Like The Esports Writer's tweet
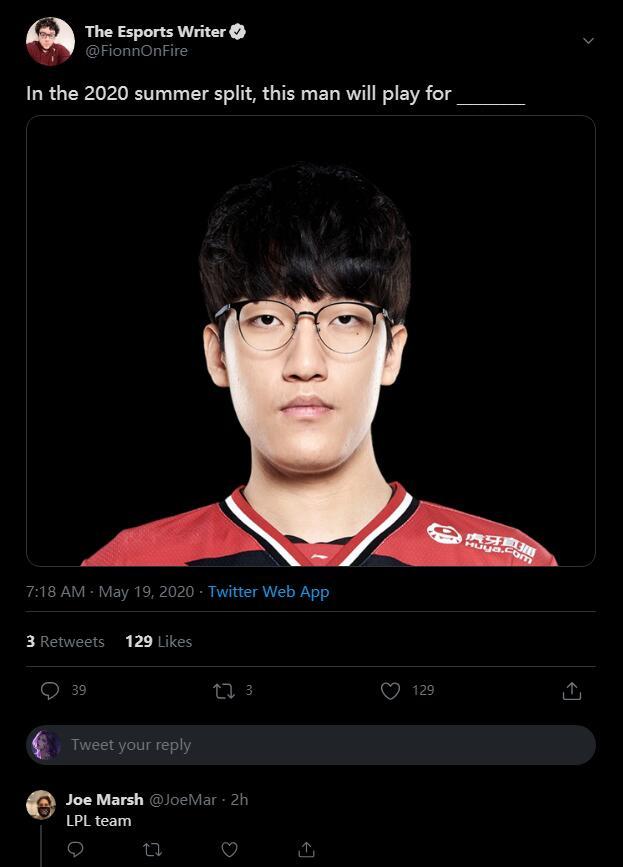Image resolution: width=623 pixels, height=867 pixels. [391, 690]
